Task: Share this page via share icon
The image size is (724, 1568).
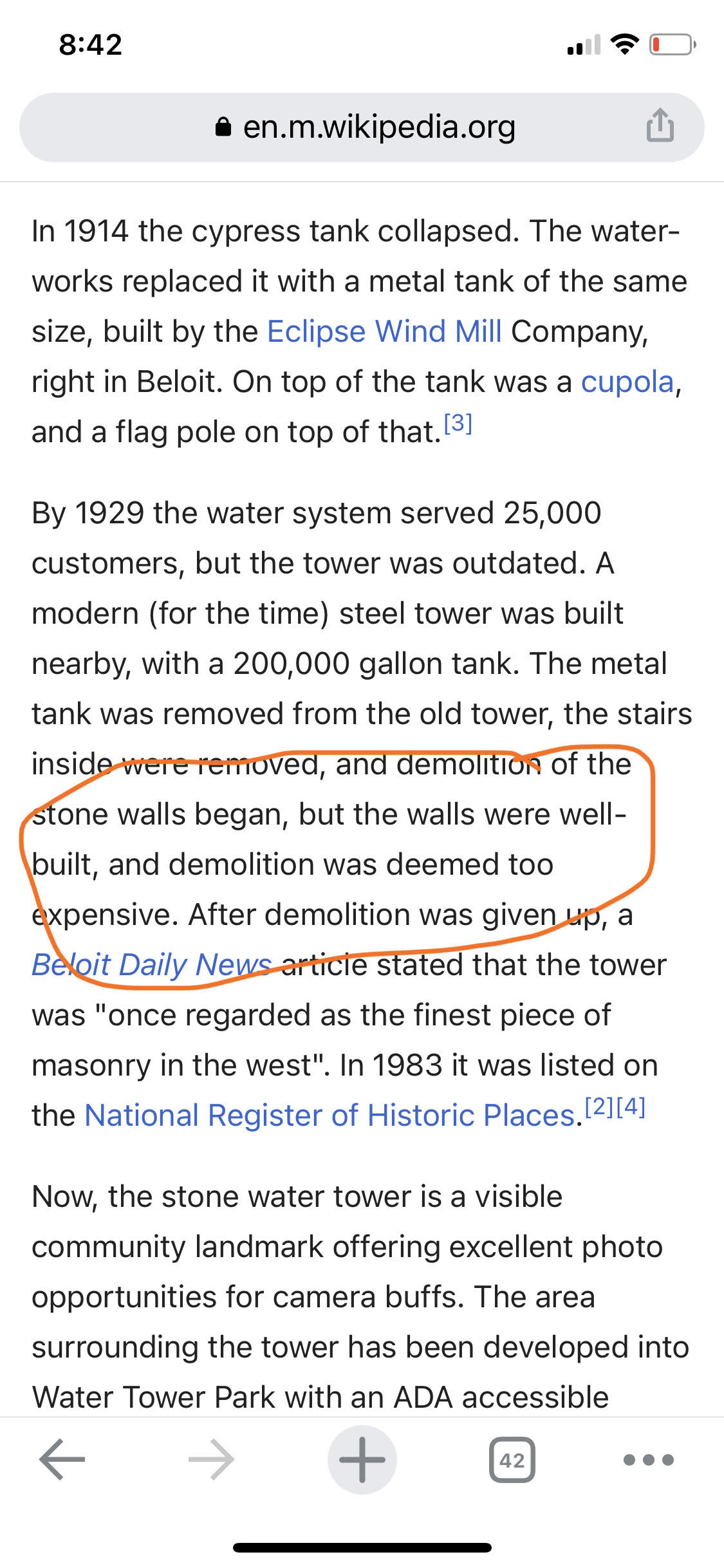Action: 660,125
